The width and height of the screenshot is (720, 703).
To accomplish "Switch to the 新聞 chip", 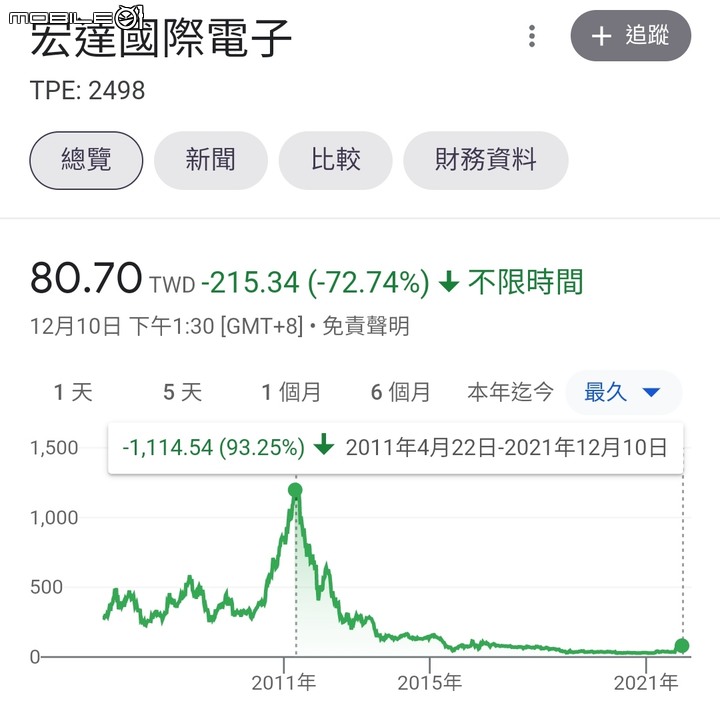I will [210, 160].
